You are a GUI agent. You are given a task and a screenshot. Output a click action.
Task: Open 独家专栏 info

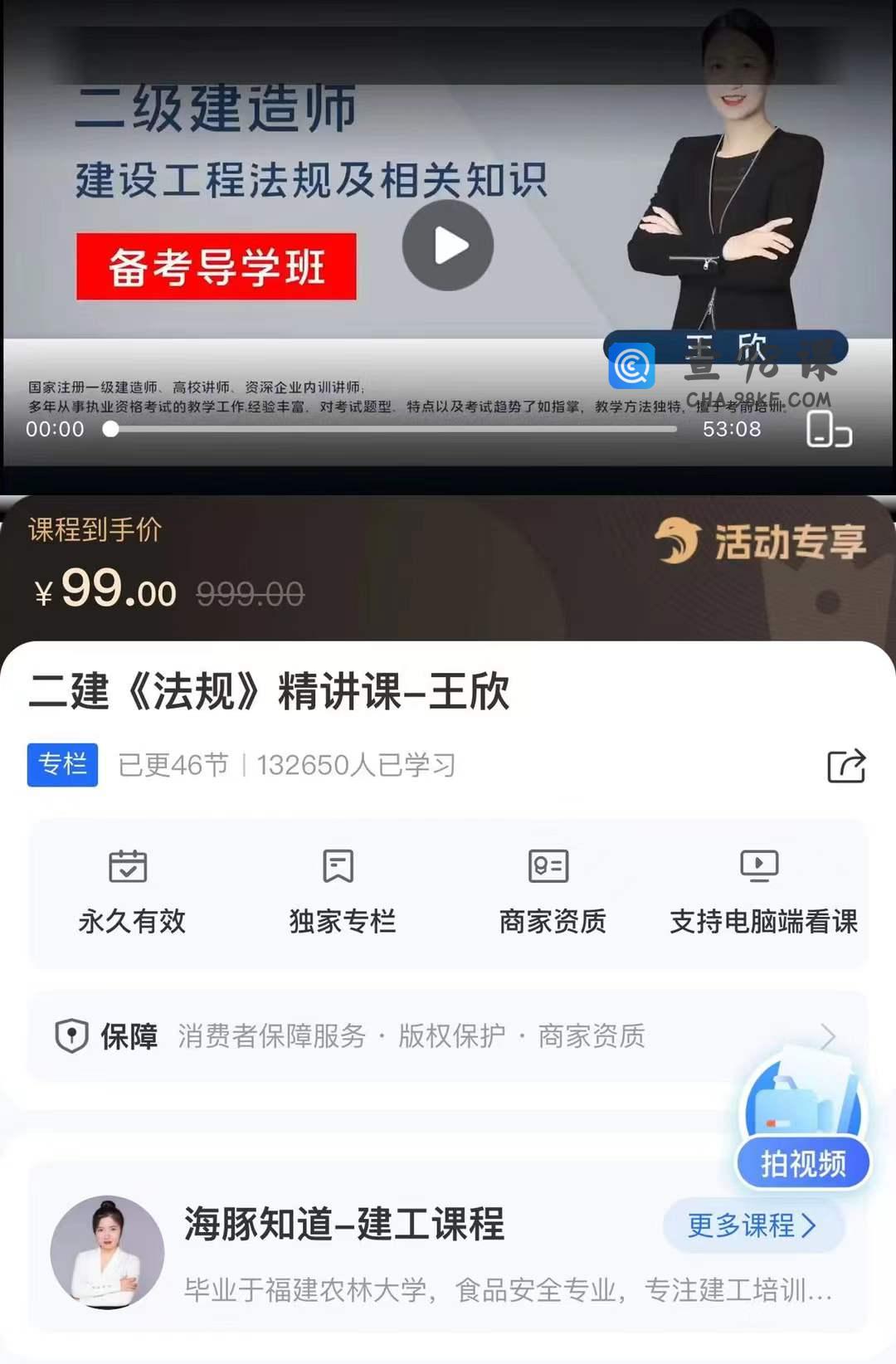pyautogui.click(x=342, y=893)
